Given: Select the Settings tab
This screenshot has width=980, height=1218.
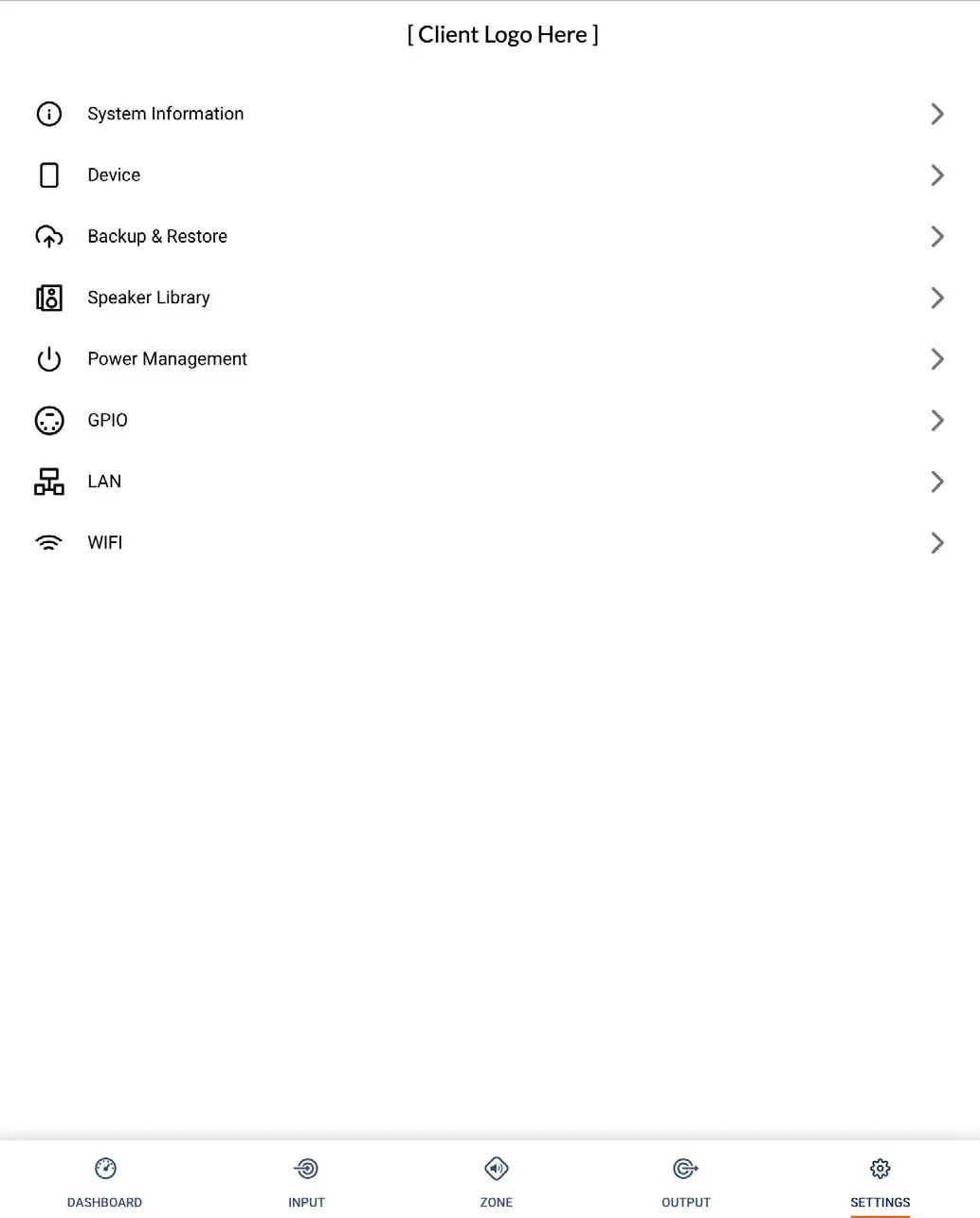Looking at the screenshot, I should coord(880,1181).
